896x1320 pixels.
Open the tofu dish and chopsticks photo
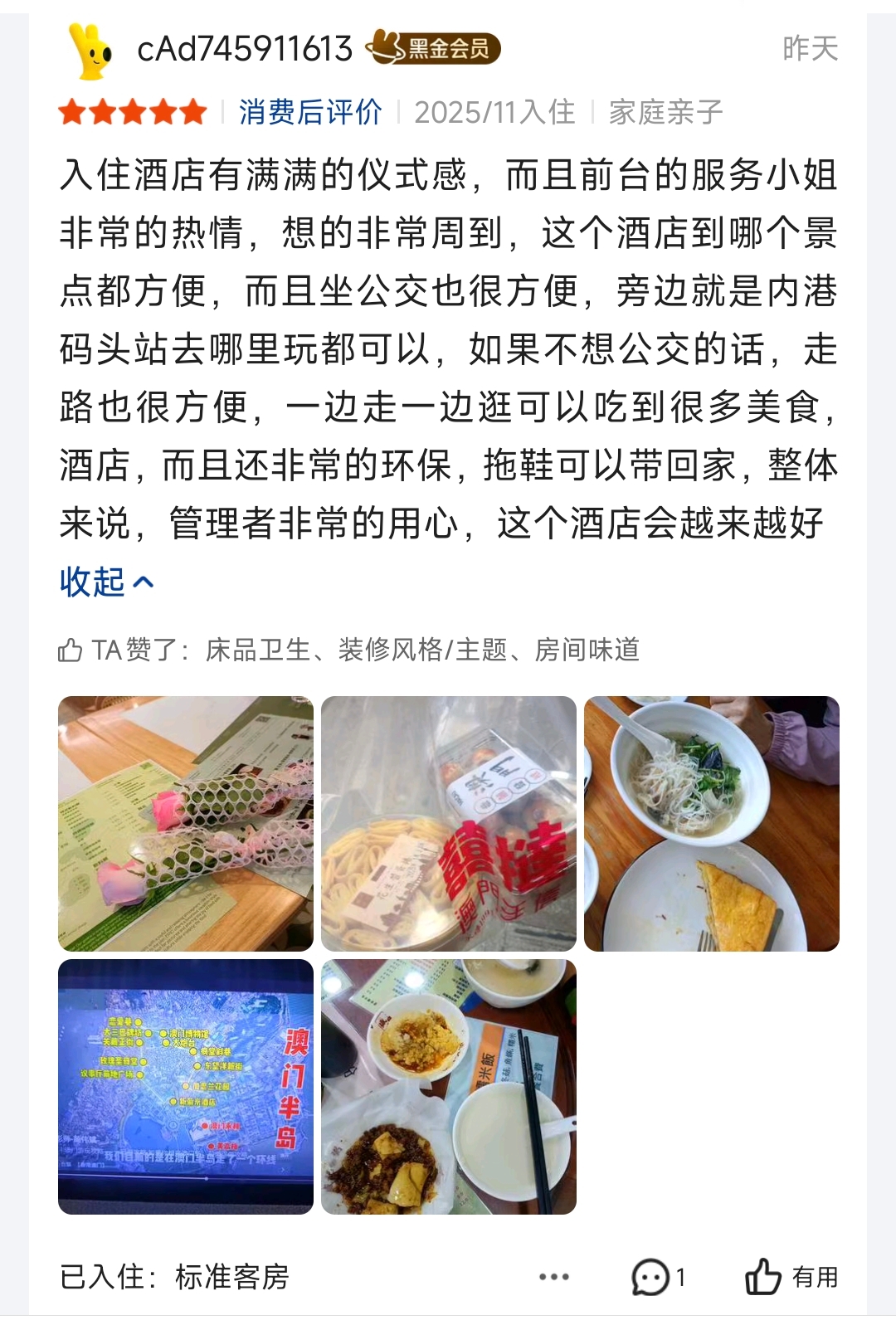[448, 1086]
